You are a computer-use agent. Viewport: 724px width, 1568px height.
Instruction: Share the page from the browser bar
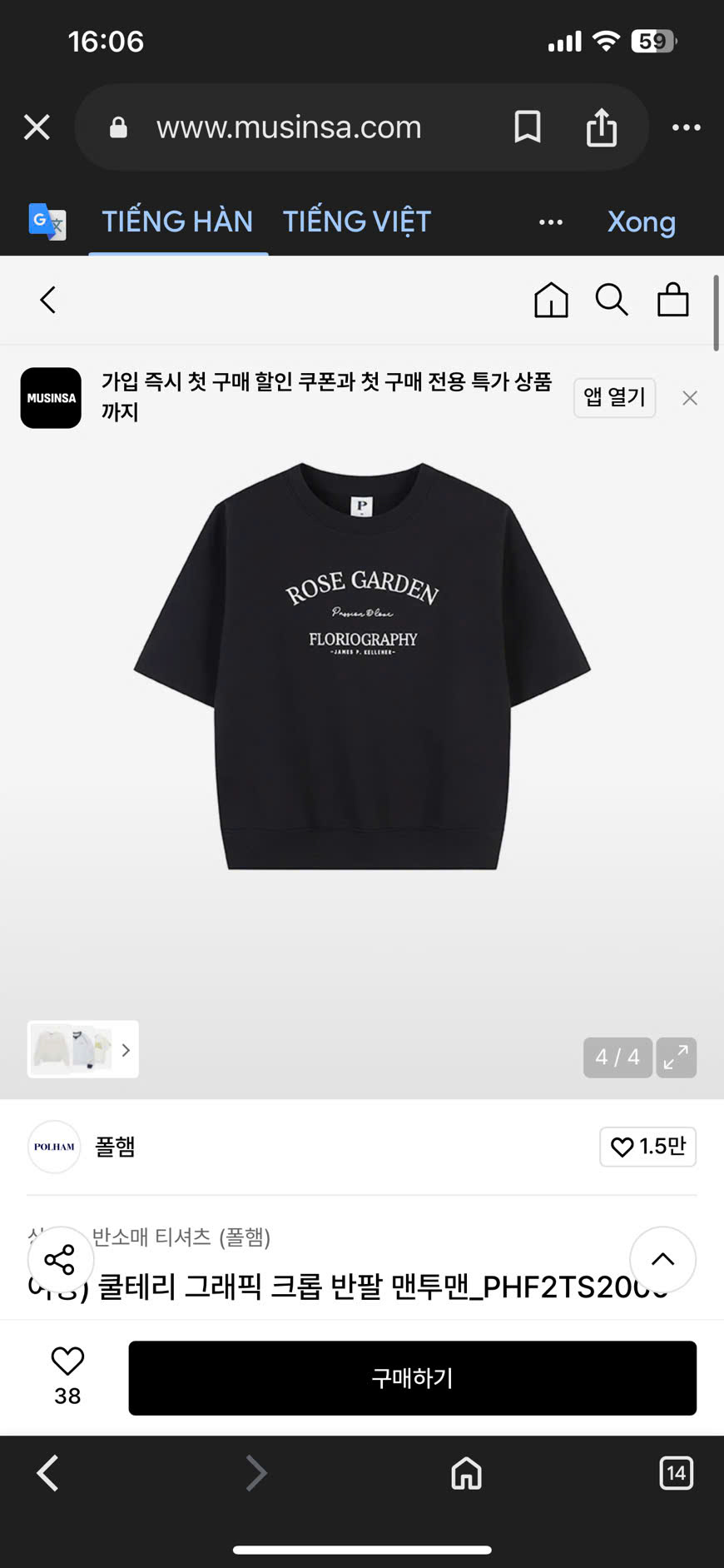tap(601, 127)
